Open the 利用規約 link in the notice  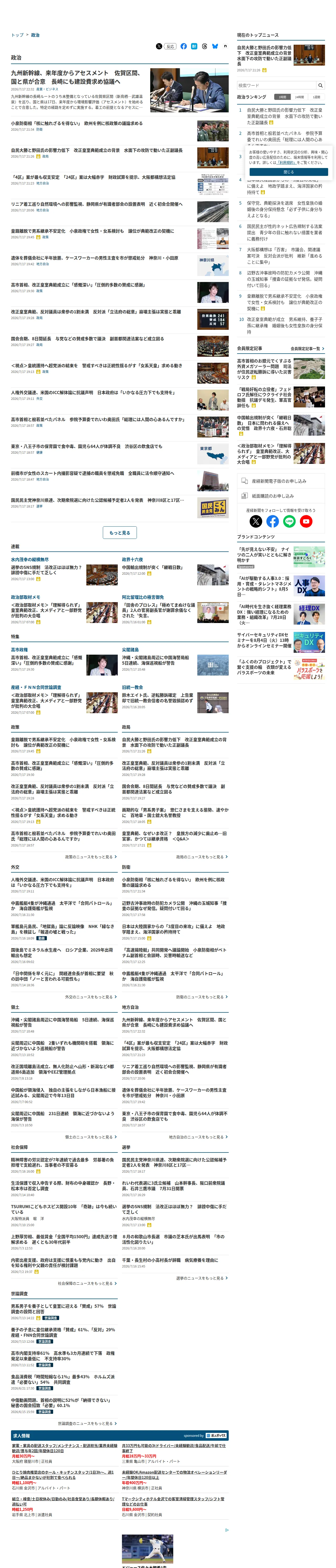pos(287,163)
